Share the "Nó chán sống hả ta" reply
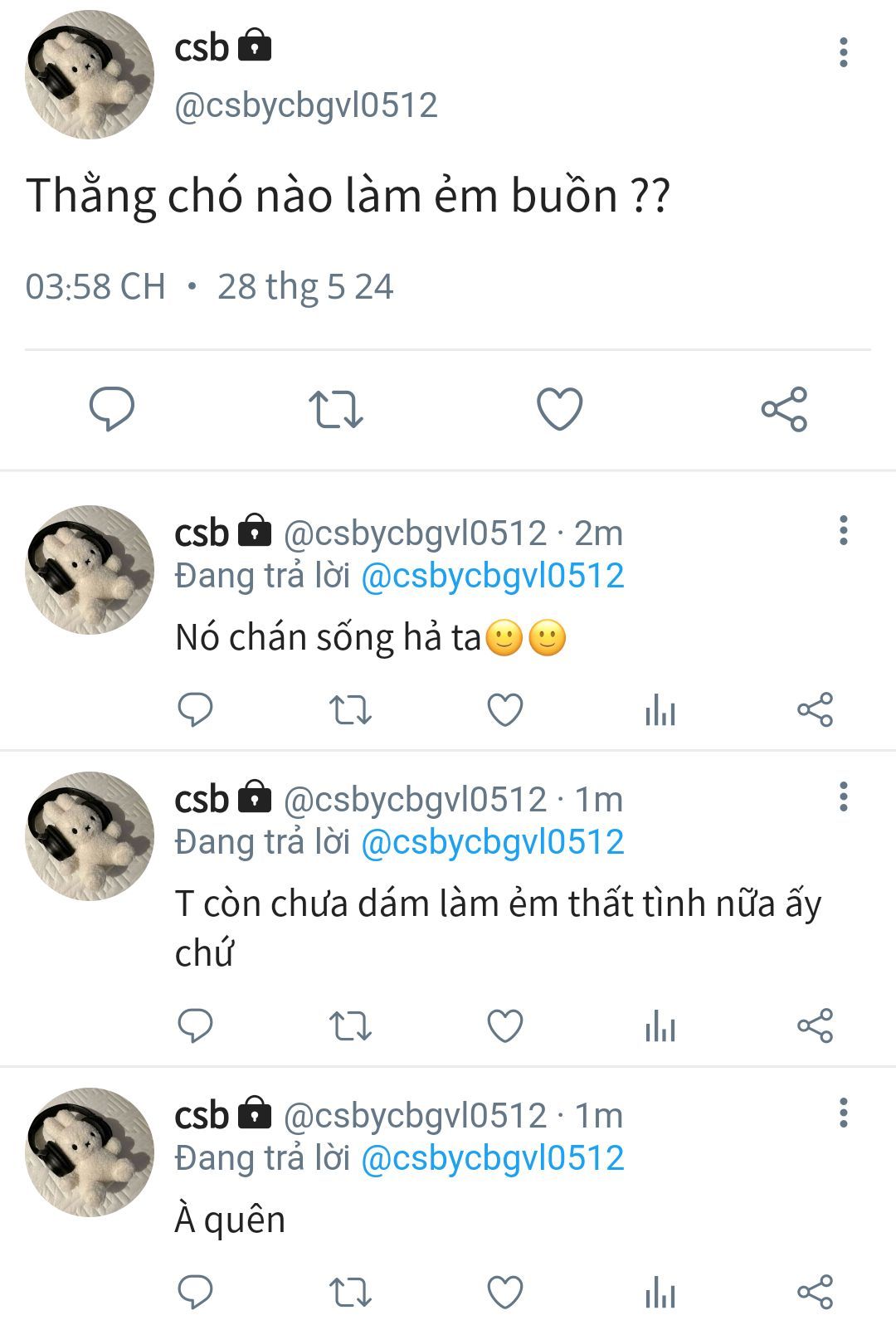This screenshot has height=1320, width=896. pos(815,710)
